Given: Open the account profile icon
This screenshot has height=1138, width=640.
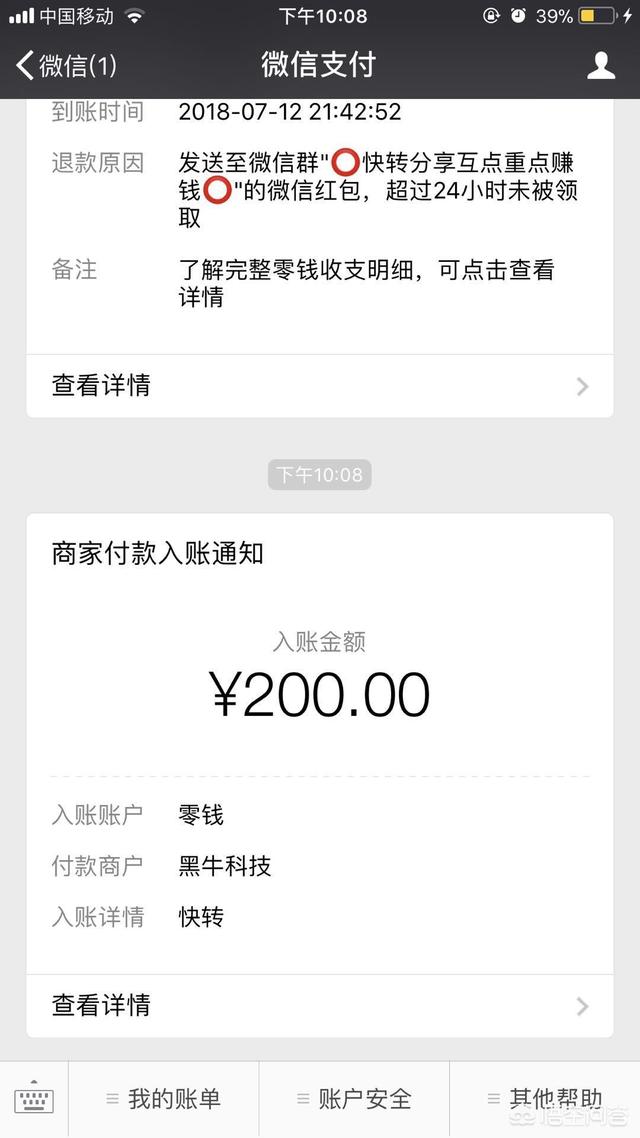Looking at the screenshot, I should click(600, 66).
